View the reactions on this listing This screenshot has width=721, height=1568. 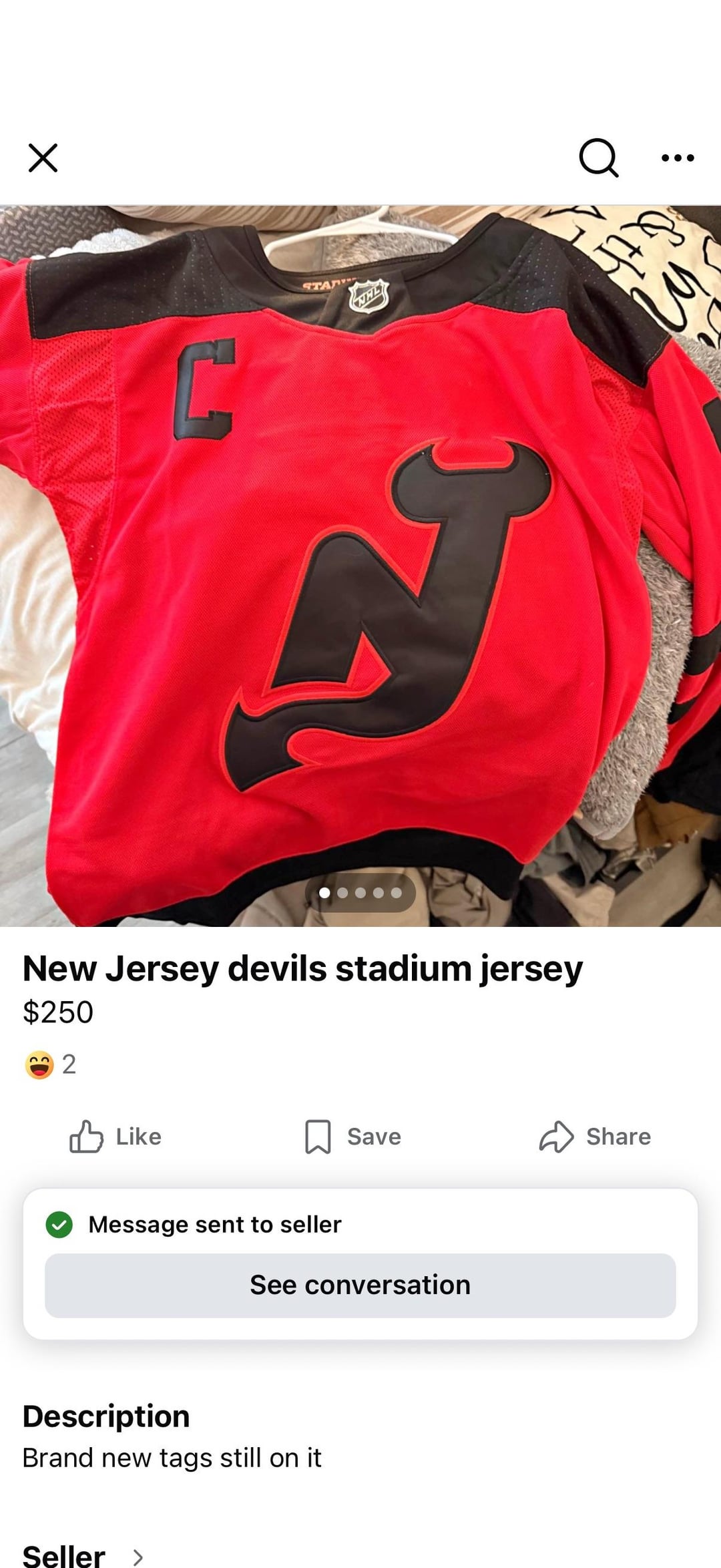tap(51, 1064)
